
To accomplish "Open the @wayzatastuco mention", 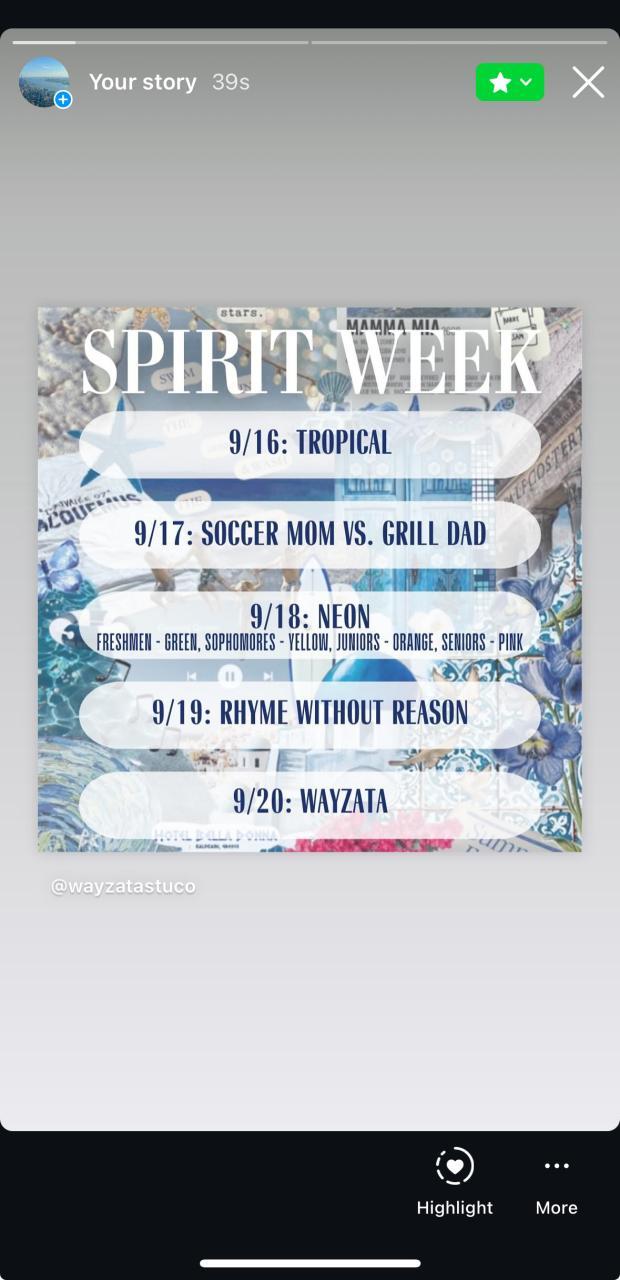I will coord(123,886).
